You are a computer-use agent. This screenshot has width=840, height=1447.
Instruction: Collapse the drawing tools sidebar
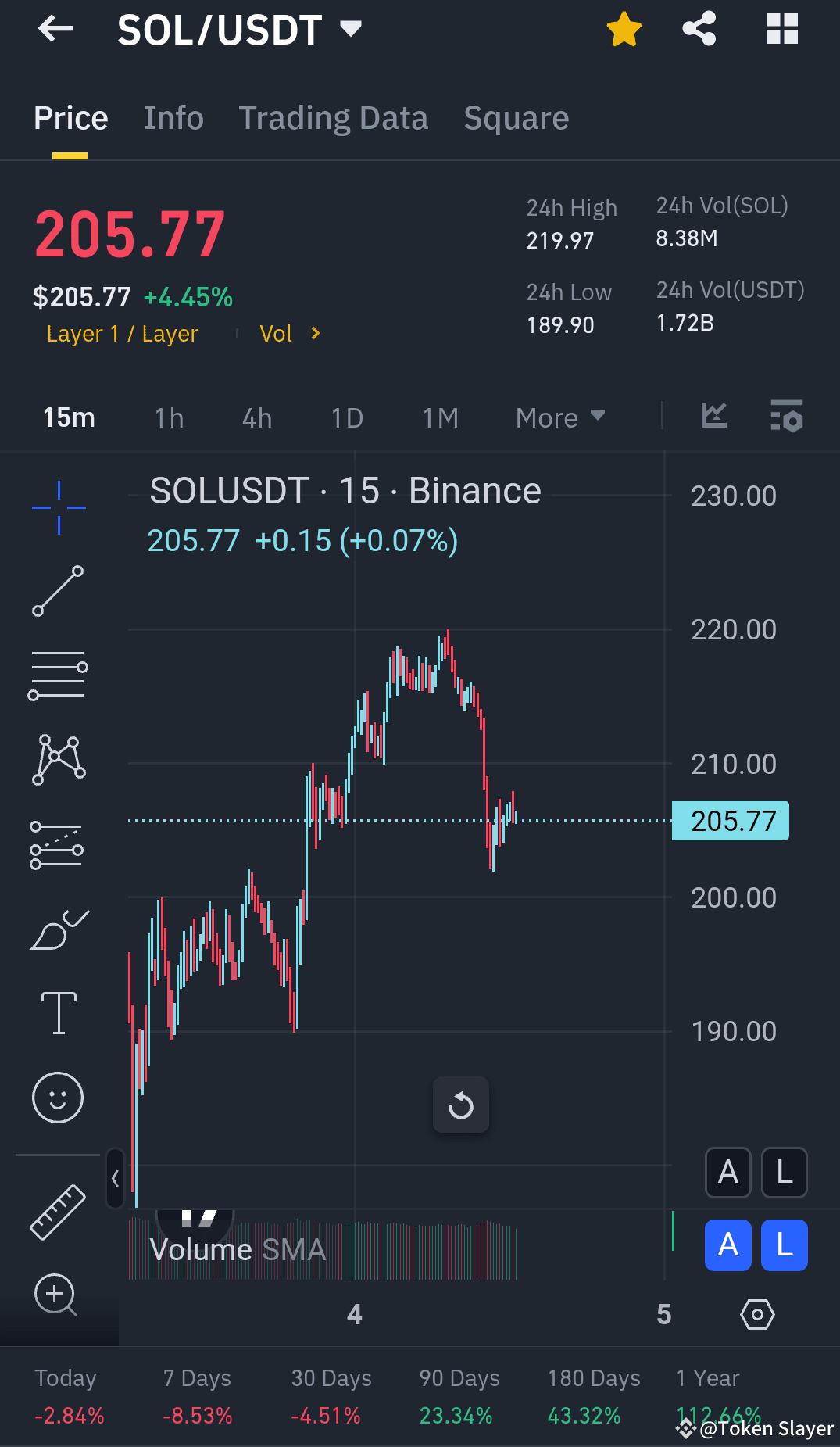[114, 1178]
